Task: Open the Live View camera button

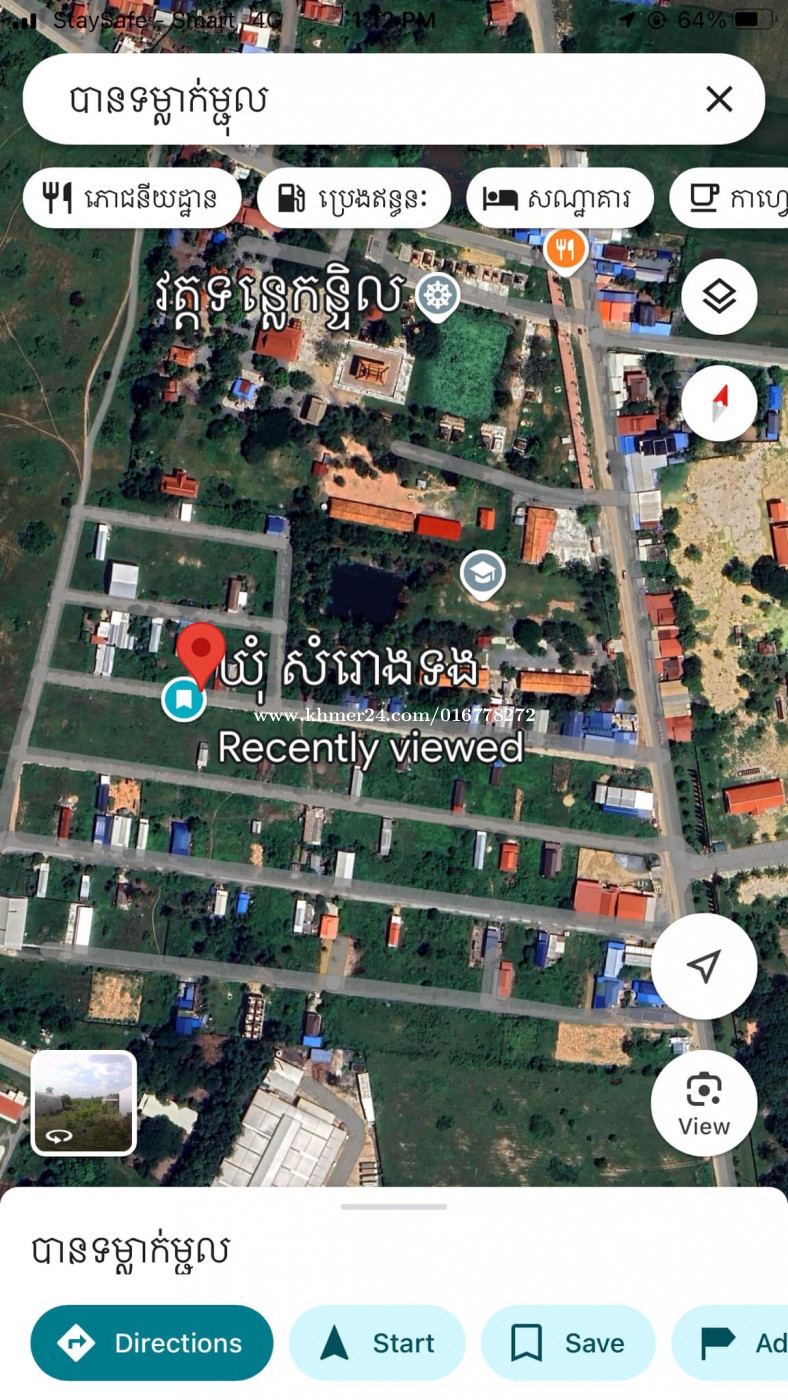Action: click(x=704, y=1103)
